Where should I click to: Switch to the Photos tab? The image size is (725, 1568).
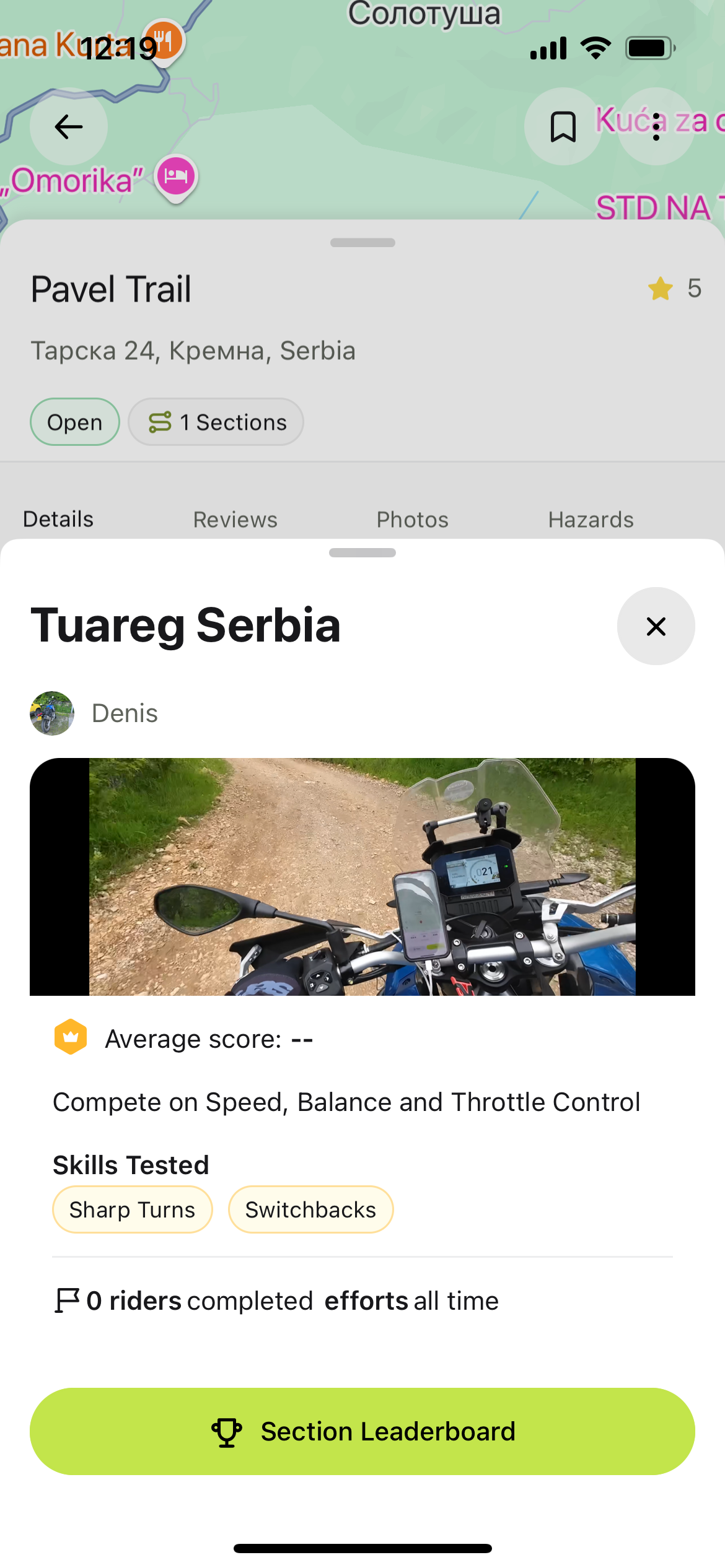coord(412,520)
